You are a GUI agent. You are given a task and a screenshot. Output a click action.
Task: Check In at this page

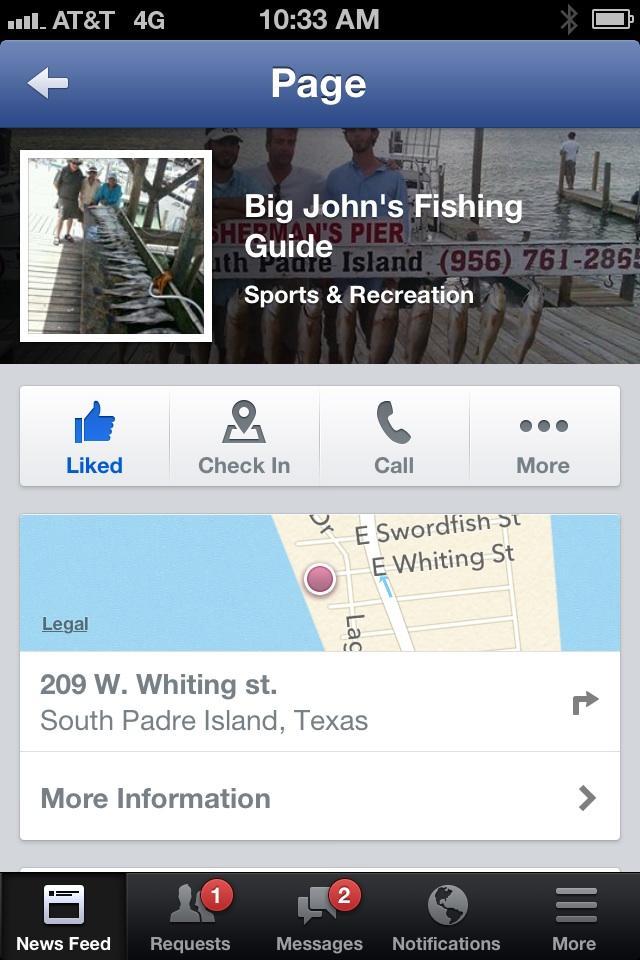[x=244, y=437]
